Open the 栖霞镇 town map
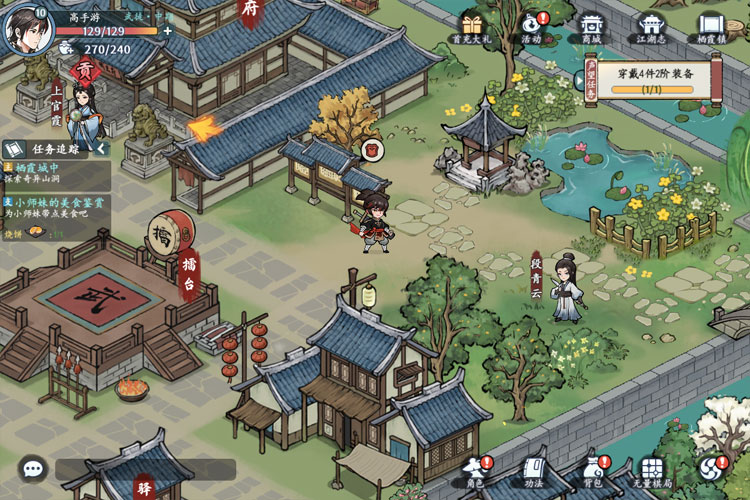 tap(711, 25)
